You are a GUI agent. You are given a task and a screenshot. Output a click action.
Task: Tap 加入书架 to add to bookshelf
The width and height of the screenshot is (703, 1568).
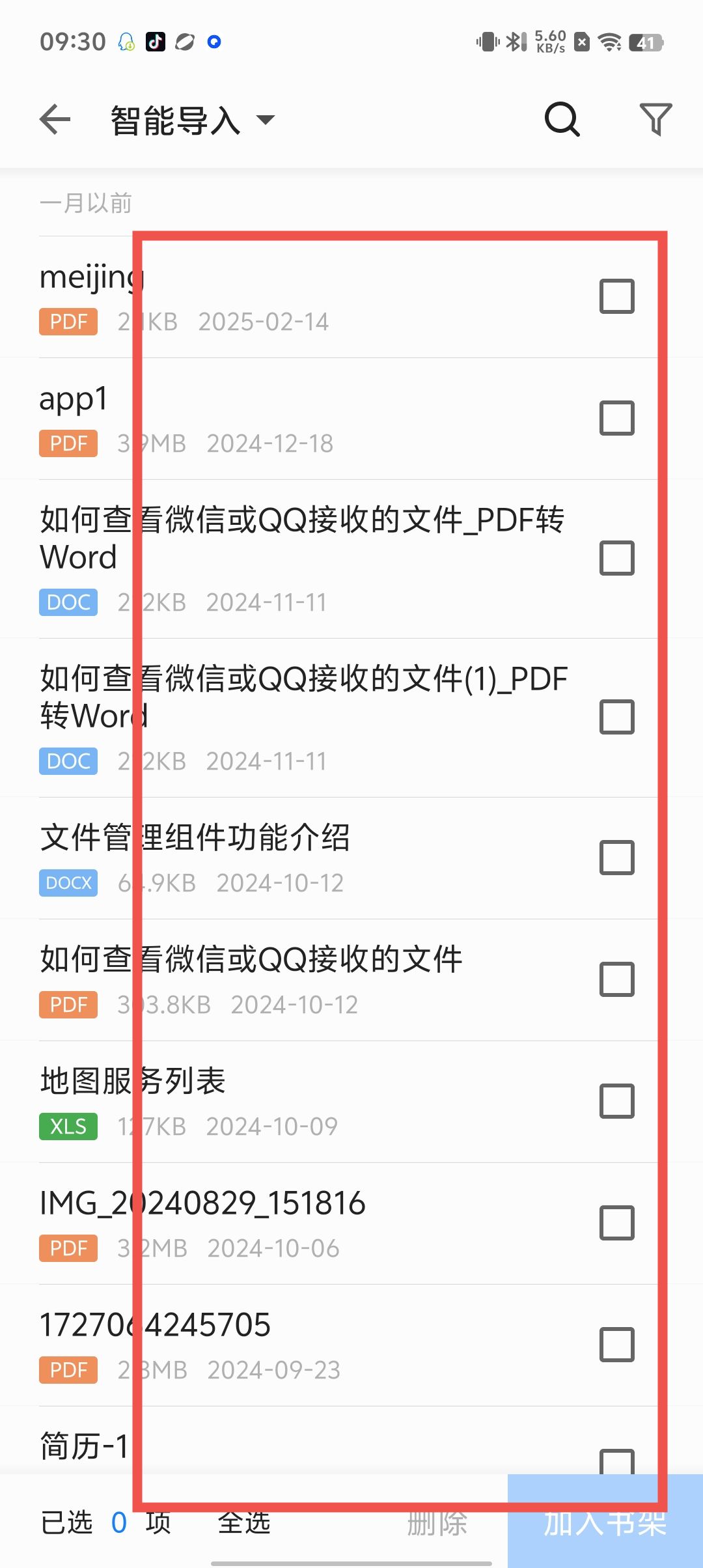(605, 1523)
